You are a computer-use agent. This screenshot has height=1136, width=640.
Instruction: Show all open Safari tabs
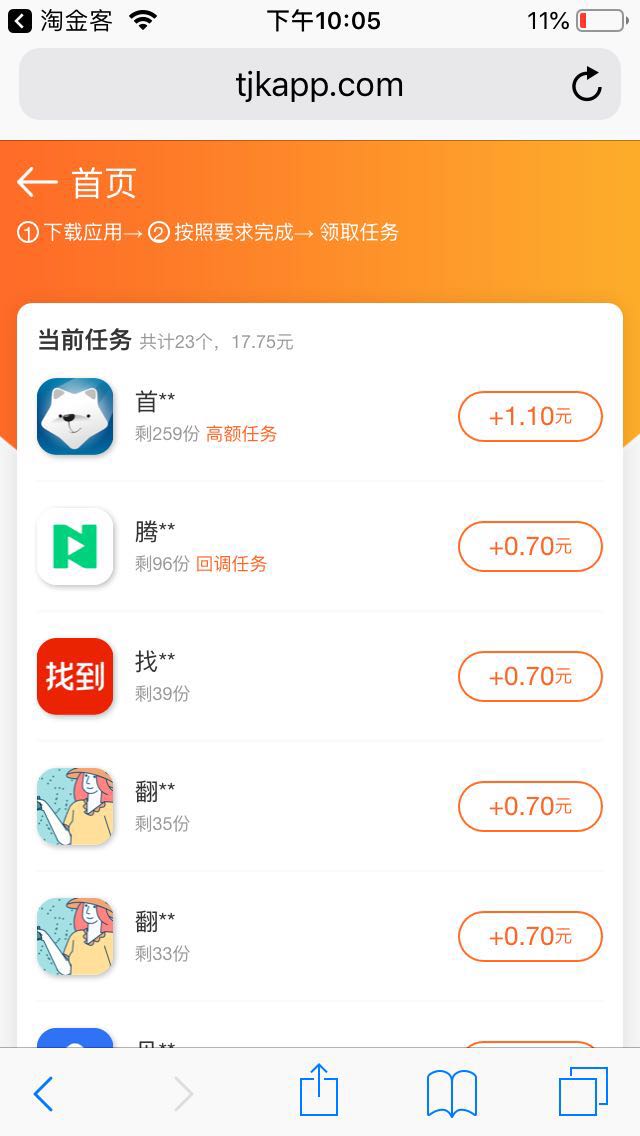pyautogui.click(x=583, y=1092)
